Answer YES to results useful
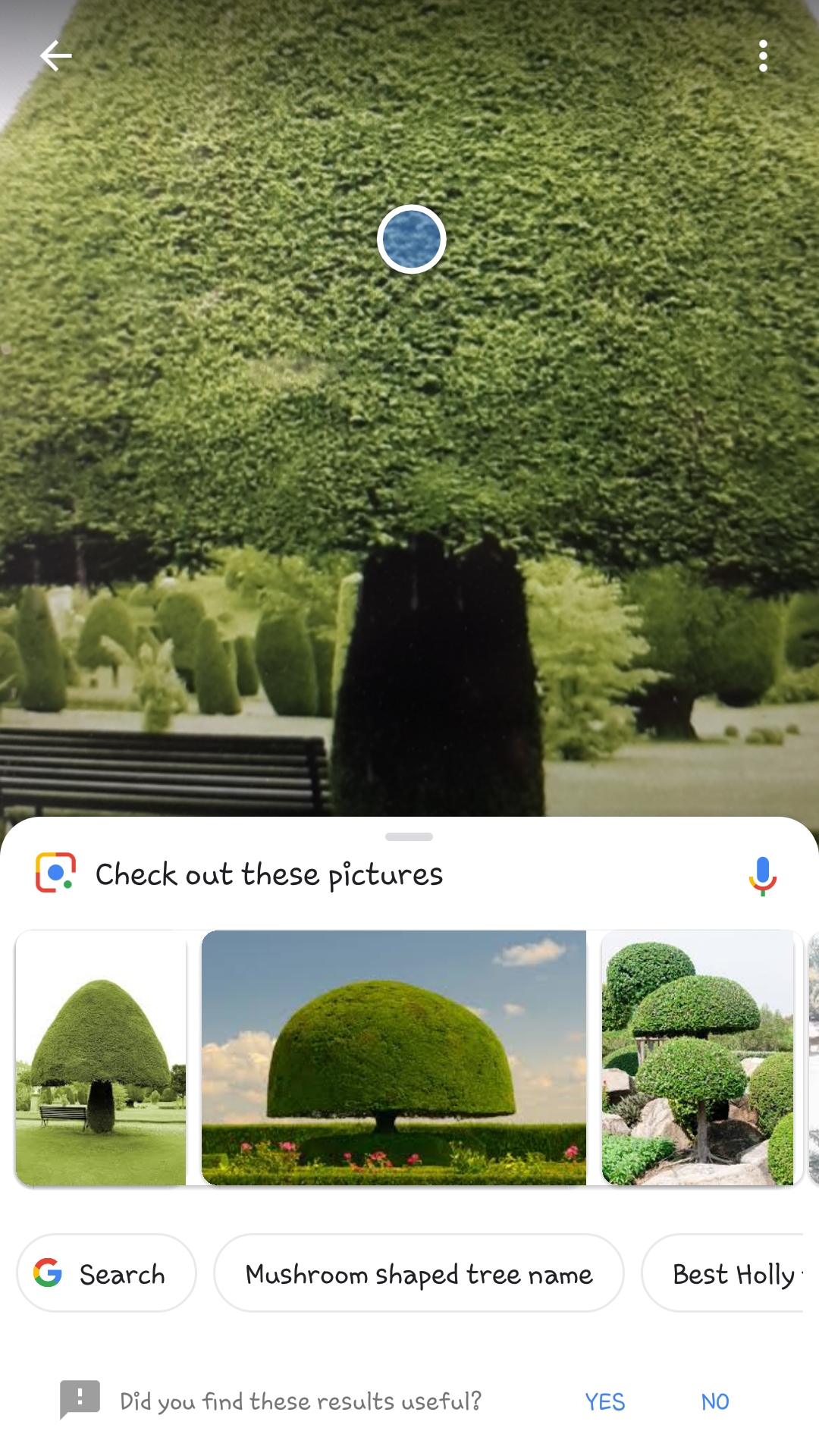The width and height of the screenshot is (819, 1456). pos(604,1401)
